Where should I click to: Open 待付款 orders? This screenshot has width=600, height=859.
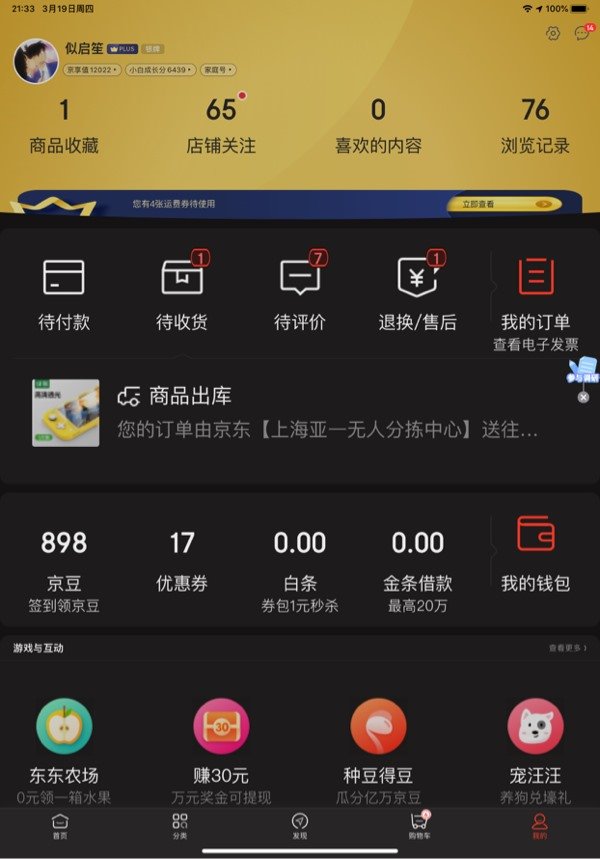[64, 293]
